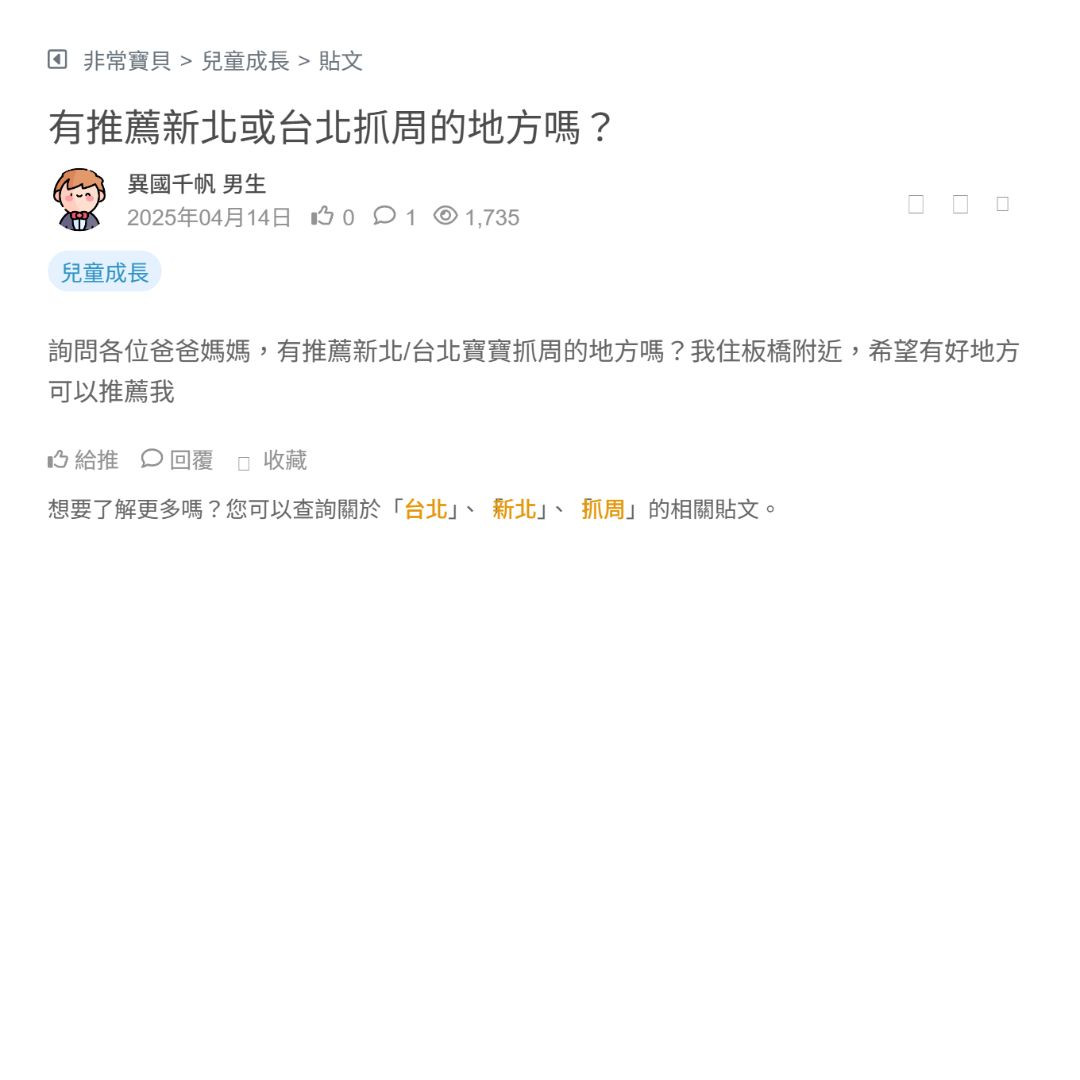Screen dimensions: 1080x1080
Task: Reply with the 回覆 button
Action: [177, 460]
